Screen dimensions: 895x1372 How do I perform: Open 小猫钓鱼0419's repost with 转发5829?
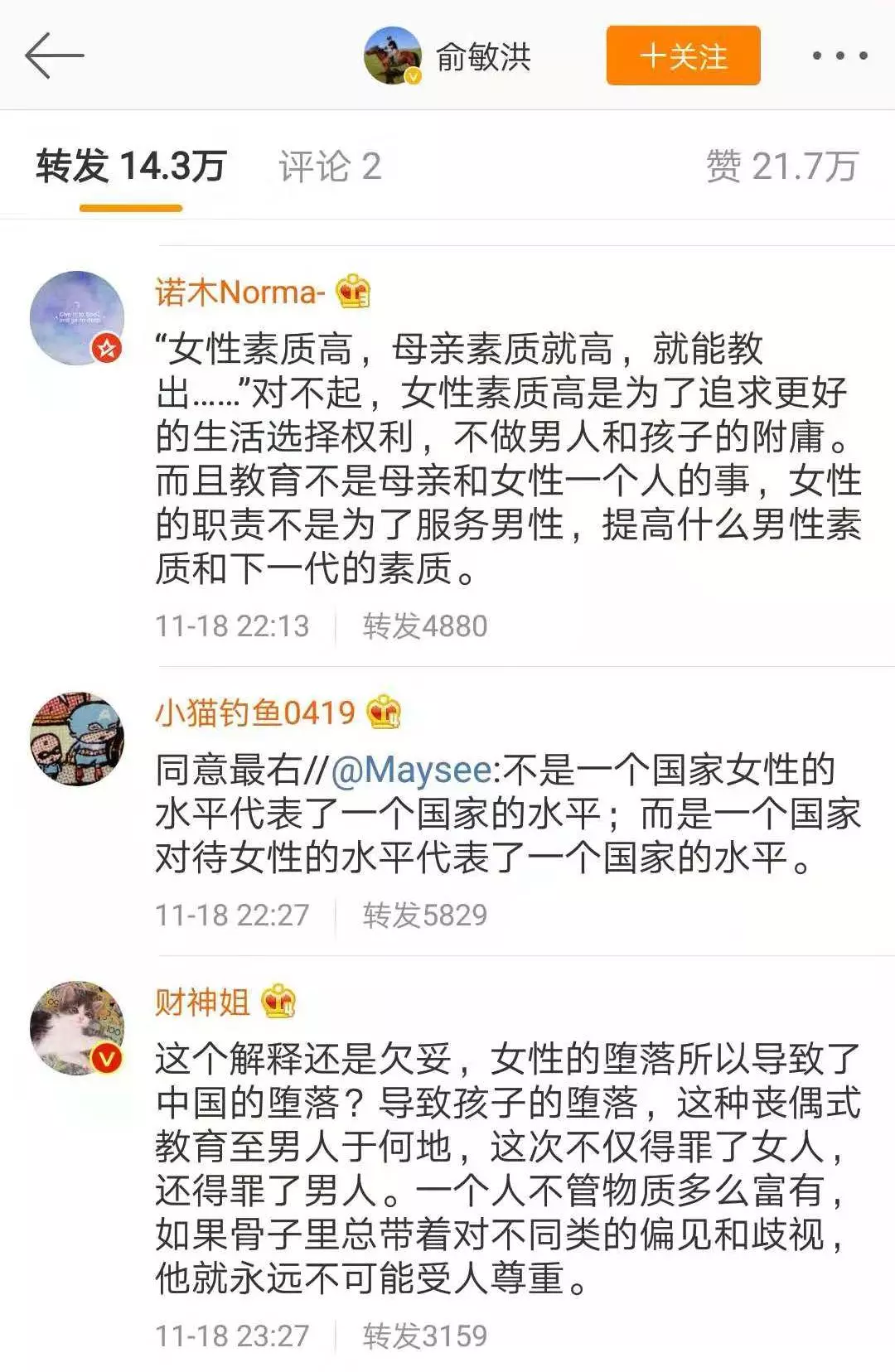tap(424, 915)
